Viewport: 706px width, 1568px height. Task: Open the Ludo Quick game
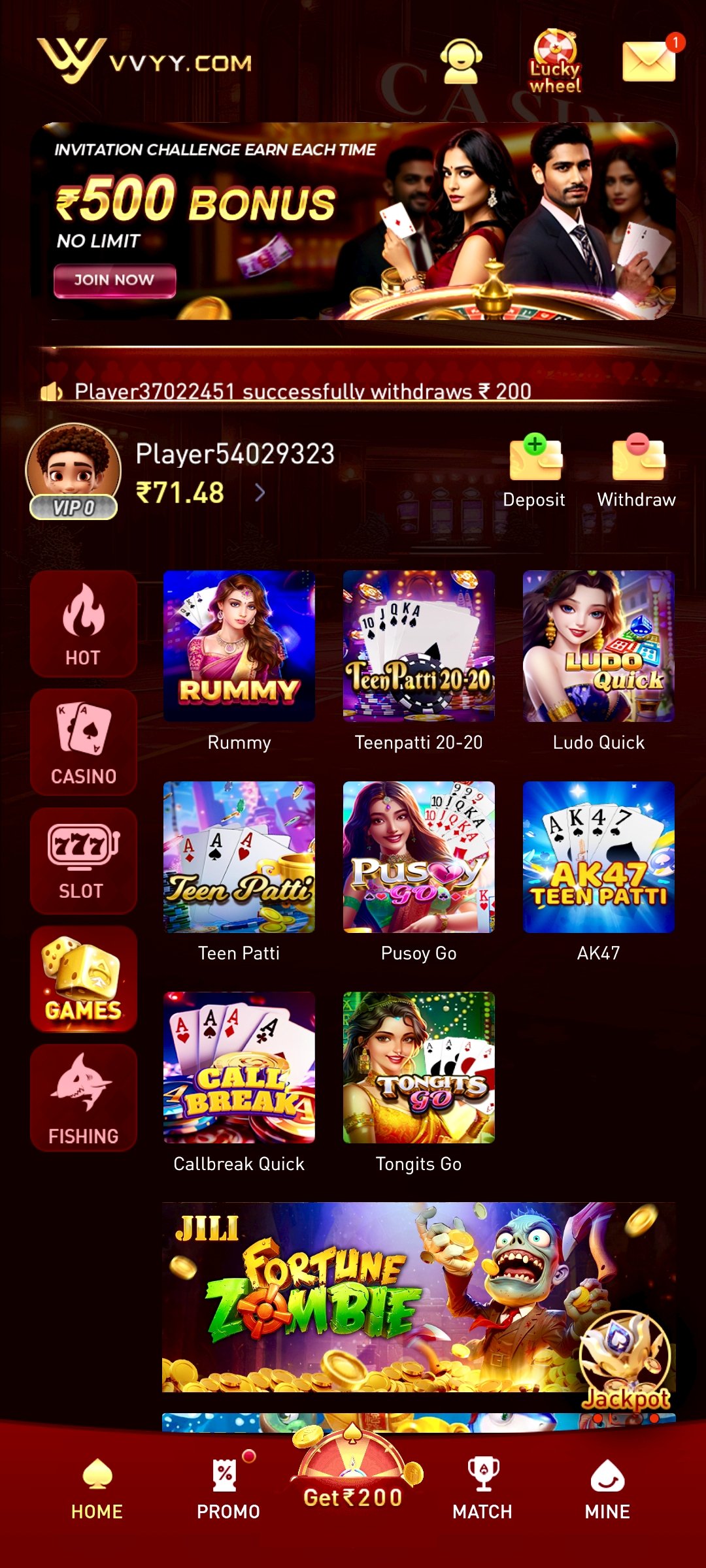pos(598,647)
